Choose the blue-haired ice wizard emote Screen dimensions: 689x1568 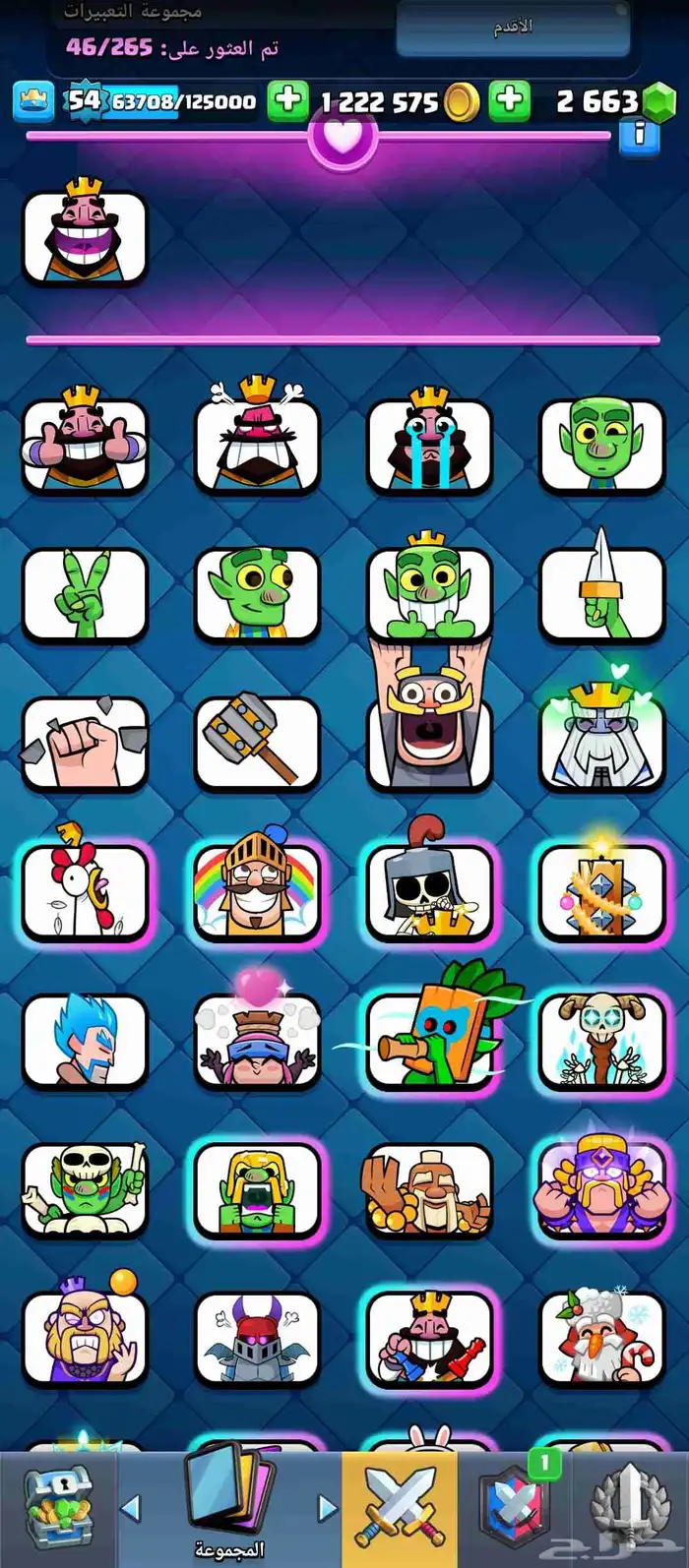pyautogui.click(x=85, y=1041)
